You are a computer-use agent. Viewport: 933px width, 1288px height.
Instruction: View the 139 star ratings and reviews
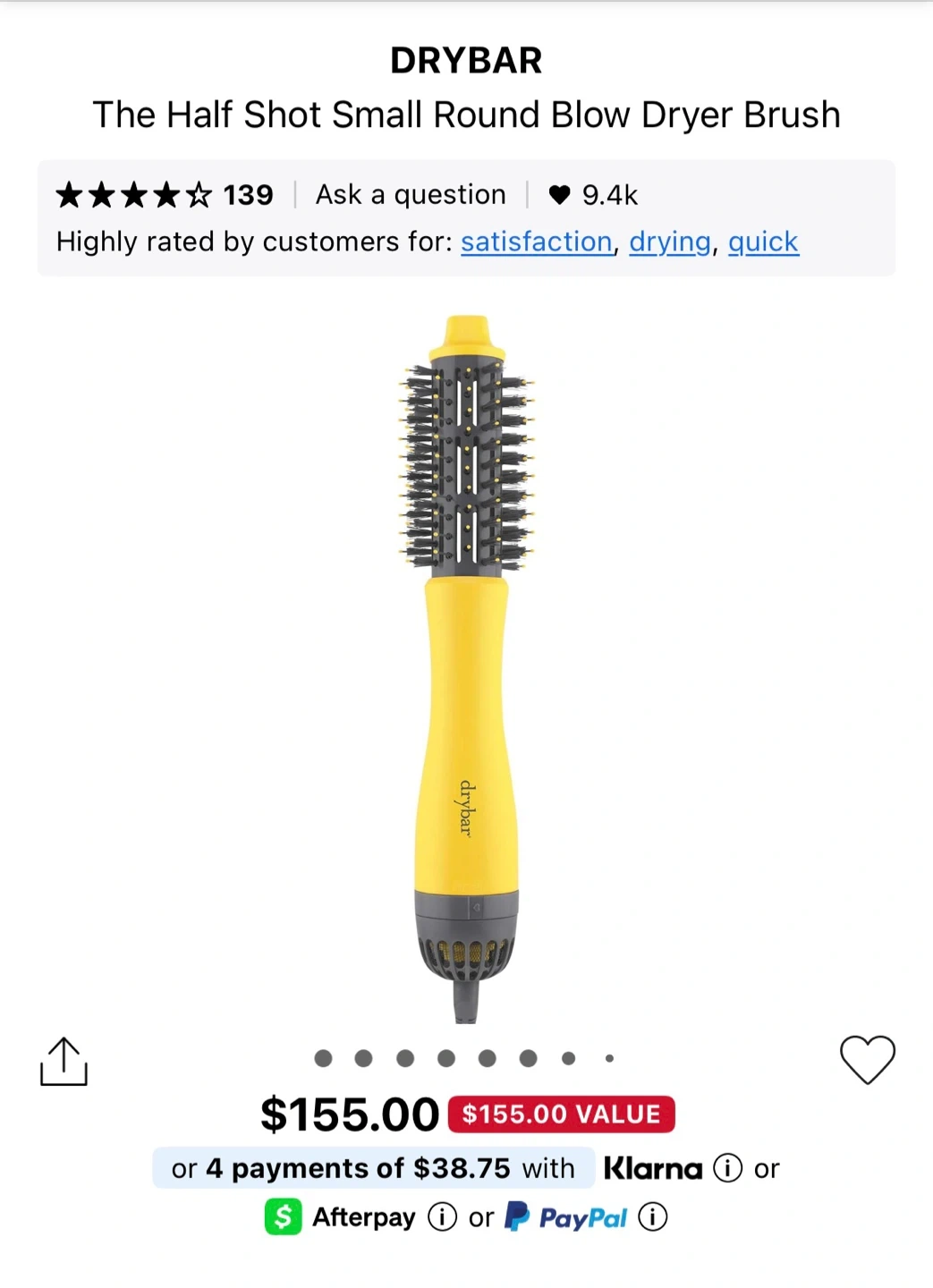click(165, 194)
